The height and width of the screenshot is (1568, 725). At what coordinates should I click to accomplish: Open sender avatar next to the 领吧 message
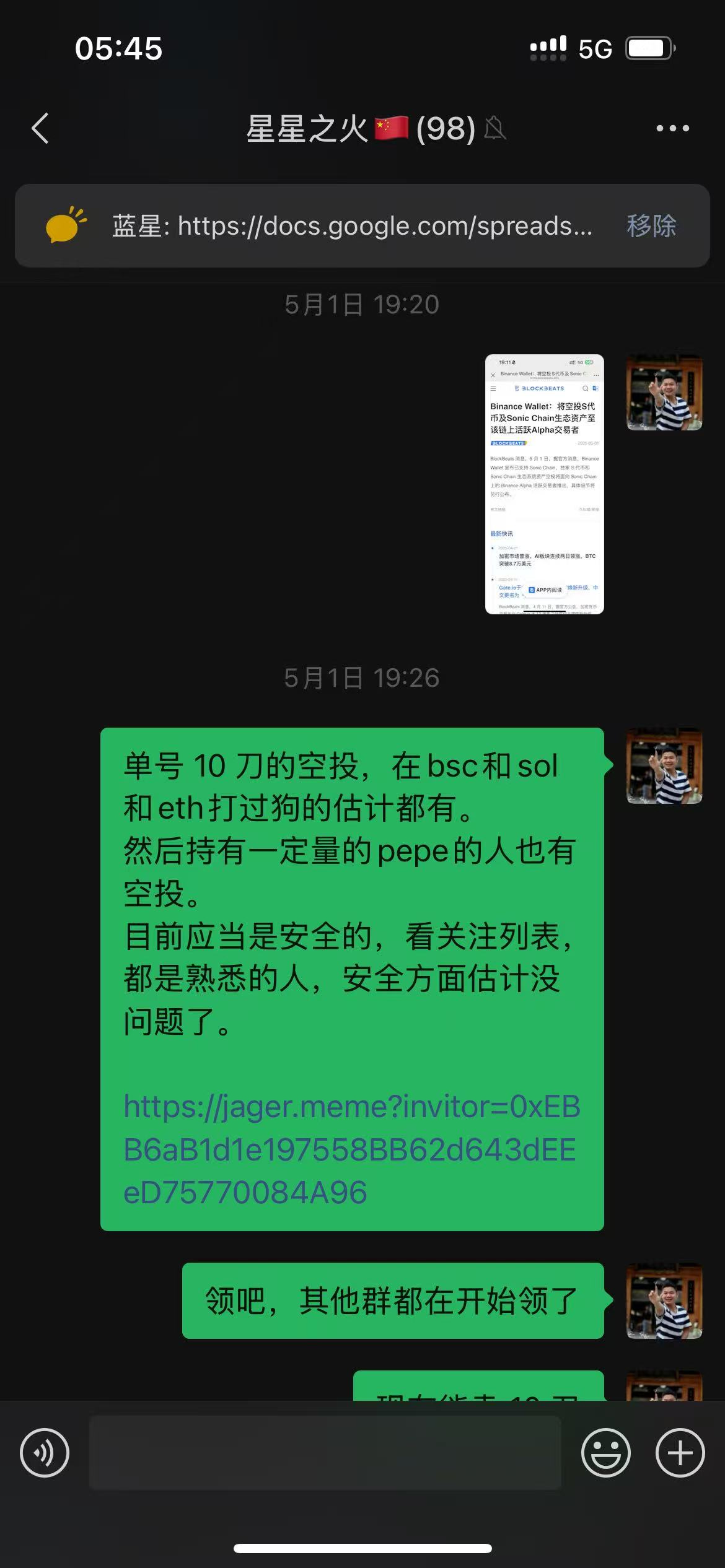click(664, 1300)
